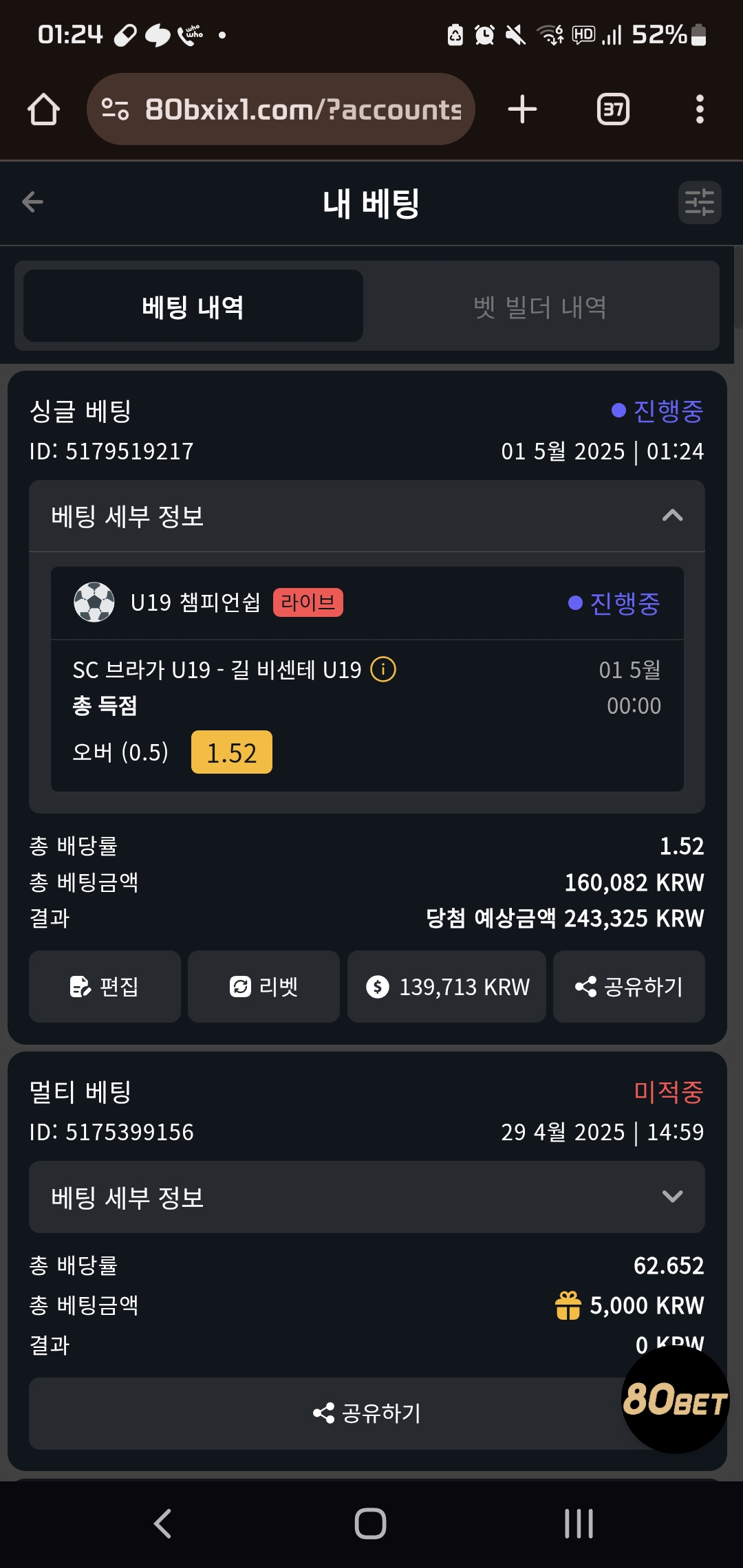743x1568 pixels.
Task: Open a new browser tab
Action: pyautogui.click(x=522, y=109)
